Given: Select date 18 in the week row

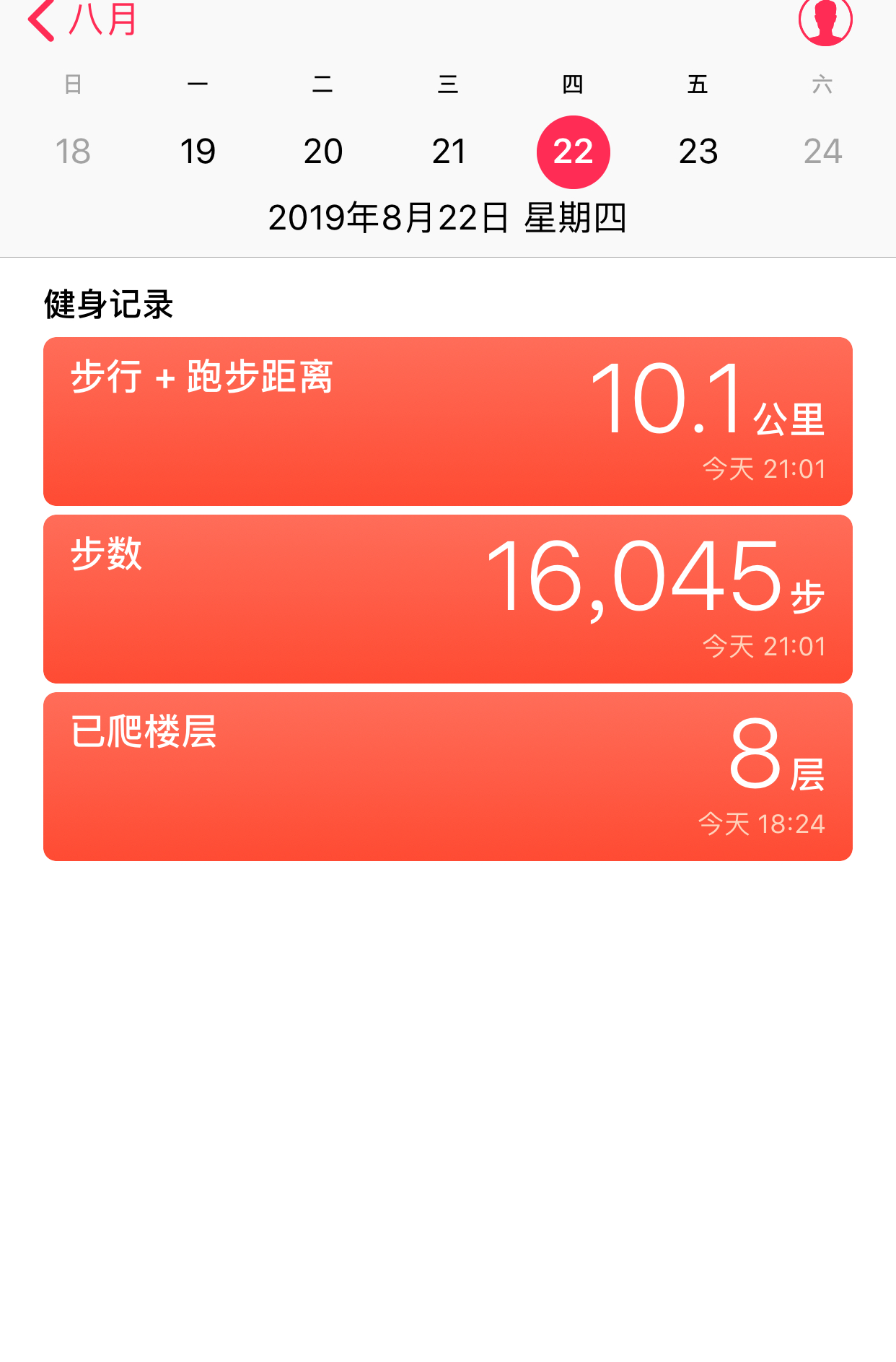Looking at the screenshot, I should tap(73, 152).
